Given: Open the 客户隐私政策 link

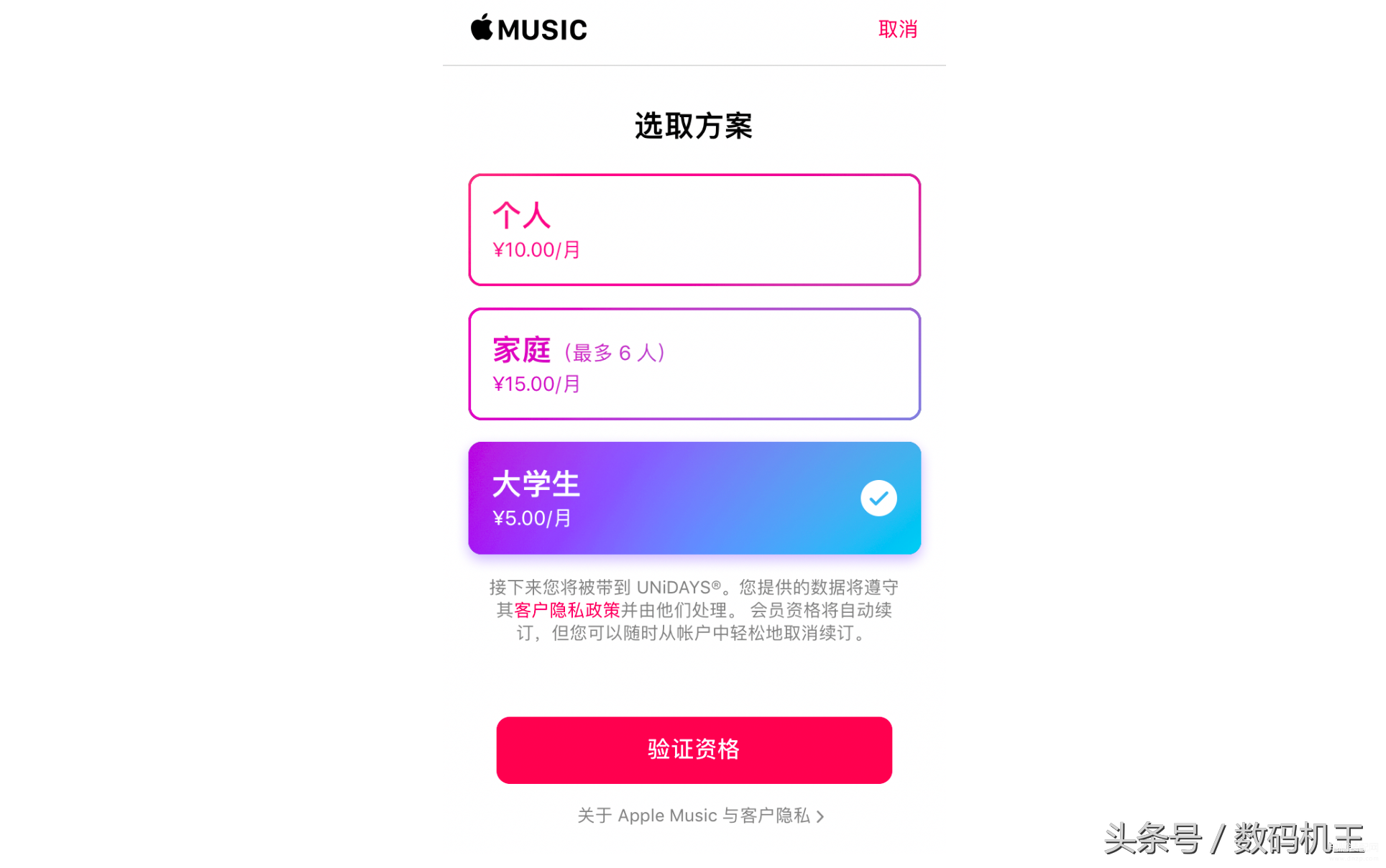Looking at the screenshot, I should click(566, 610).
